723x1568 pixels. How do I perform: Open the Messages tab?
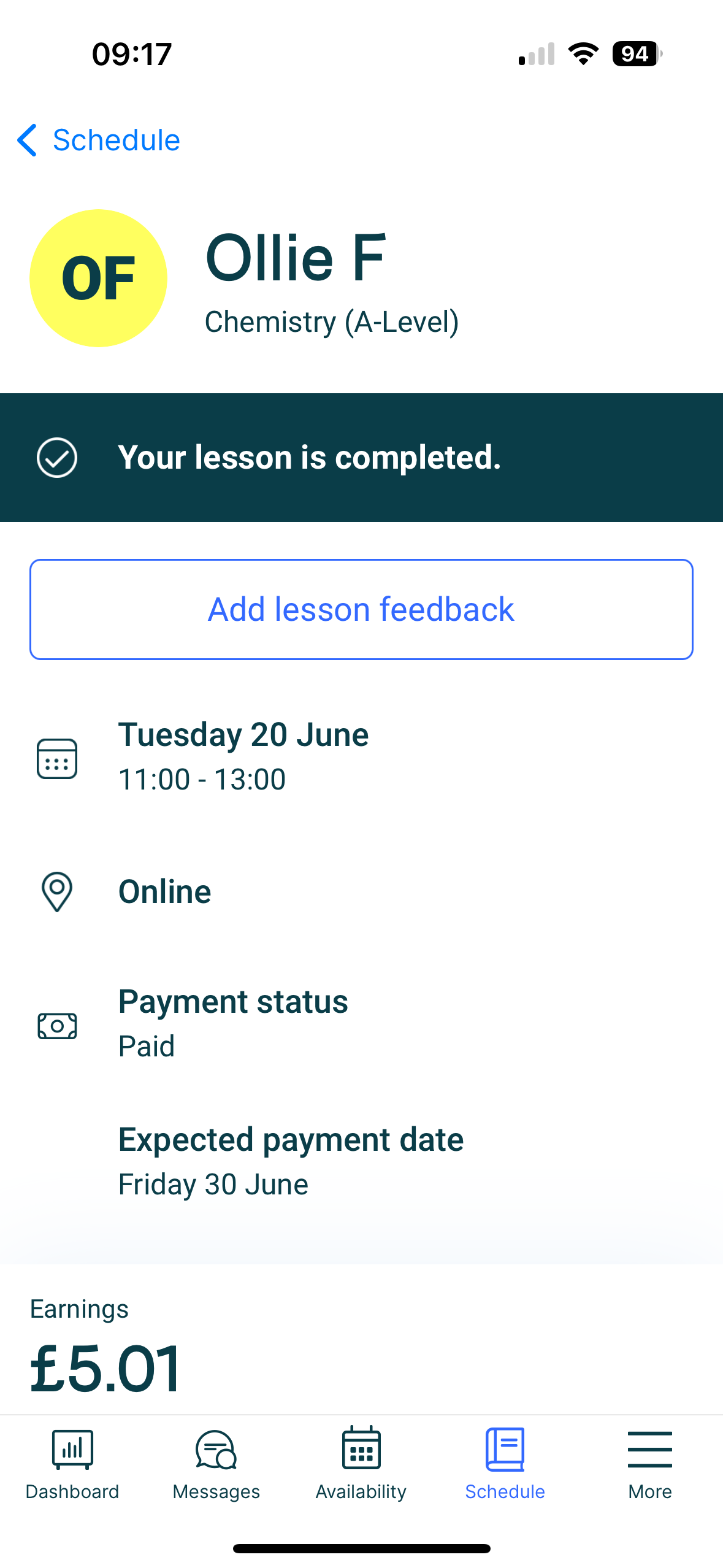pyautogui.click(x=216, y=1464)
